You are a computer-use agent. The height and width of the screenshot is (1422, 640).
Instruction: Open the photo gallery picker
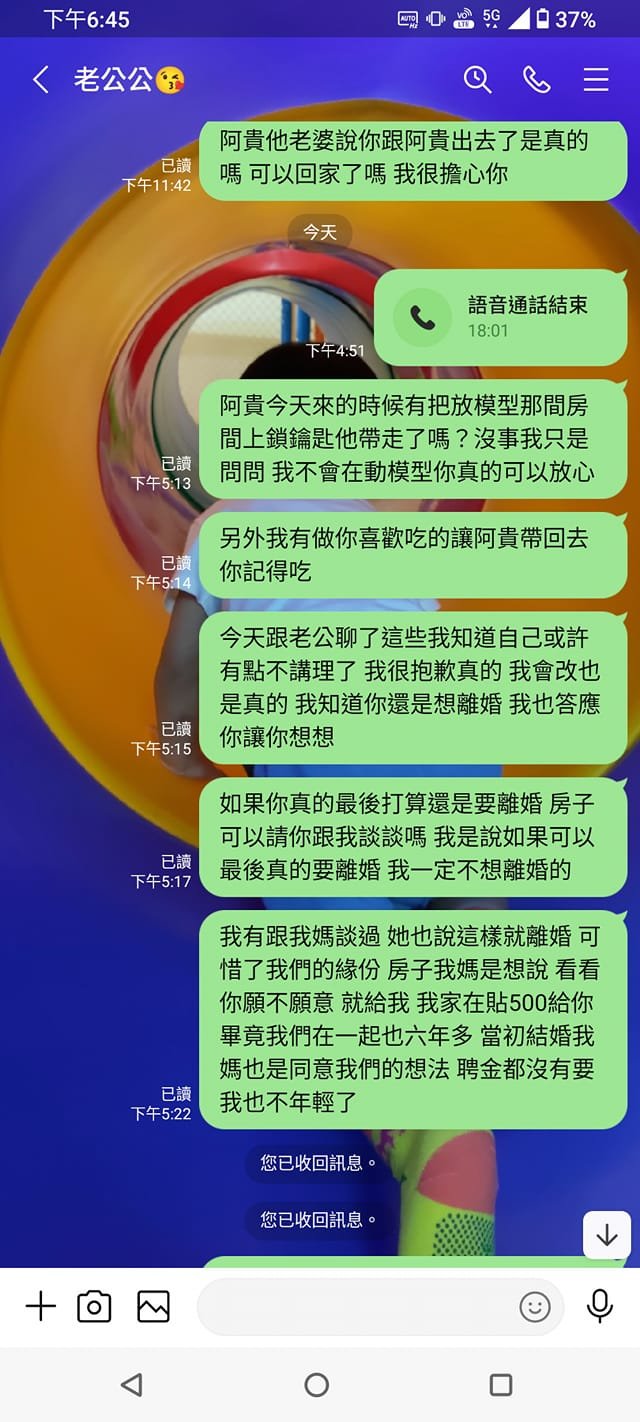point(153,1306)
